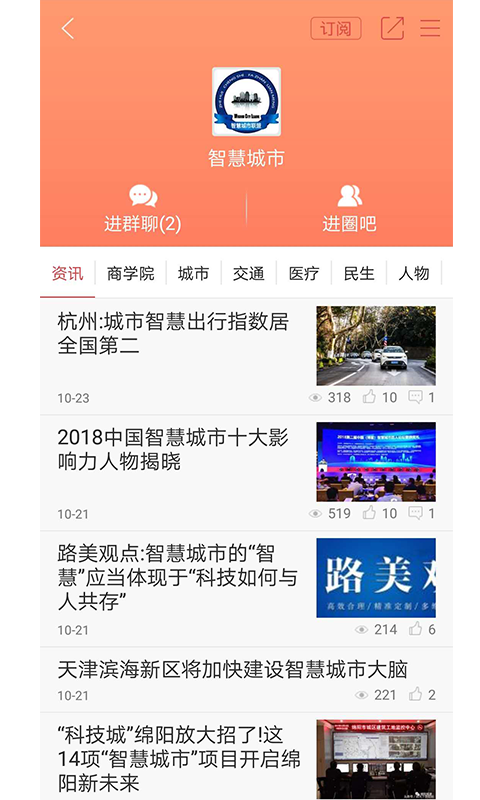Tap the 订阅 subscribe button
Image resolution: width=480 pixels, height=800 pixels.
(x=336, y=29)
